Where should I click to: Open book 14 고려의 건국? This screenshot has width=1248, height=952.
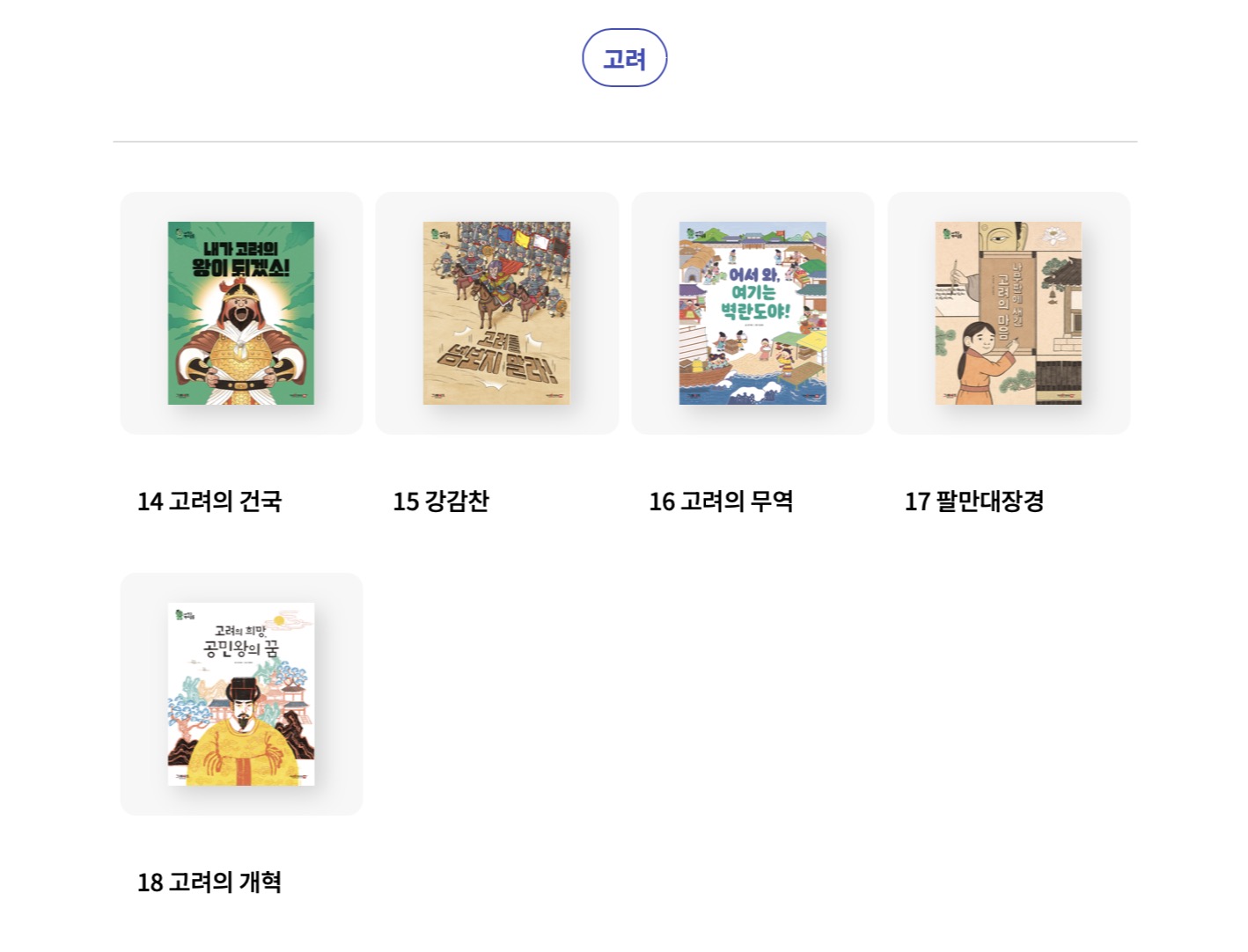pyautogui.click(x=241, y=313)
